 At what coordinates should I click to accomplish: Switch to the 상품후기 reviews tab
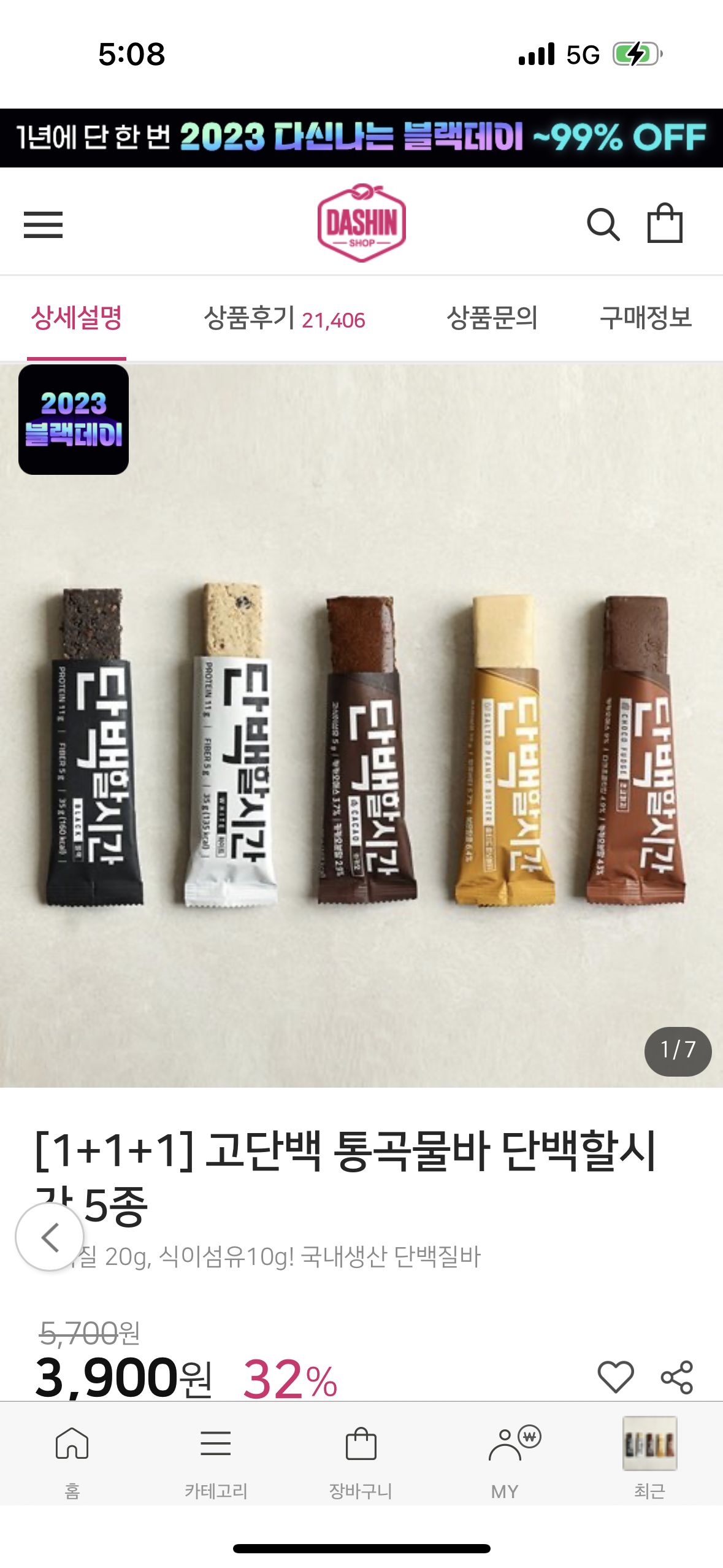(284, 318)
